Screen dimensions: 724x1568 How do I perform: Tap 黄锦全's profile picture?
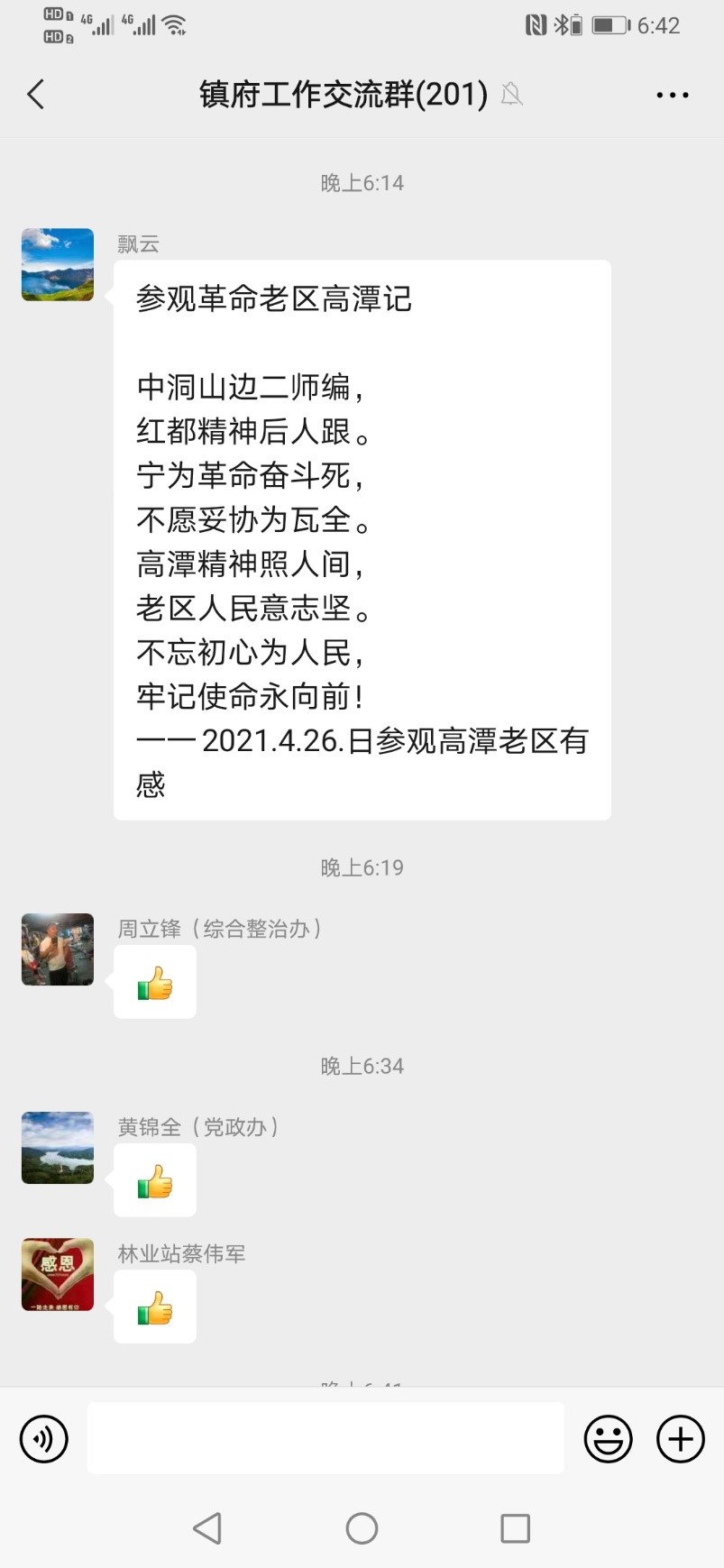point(58,1148)
